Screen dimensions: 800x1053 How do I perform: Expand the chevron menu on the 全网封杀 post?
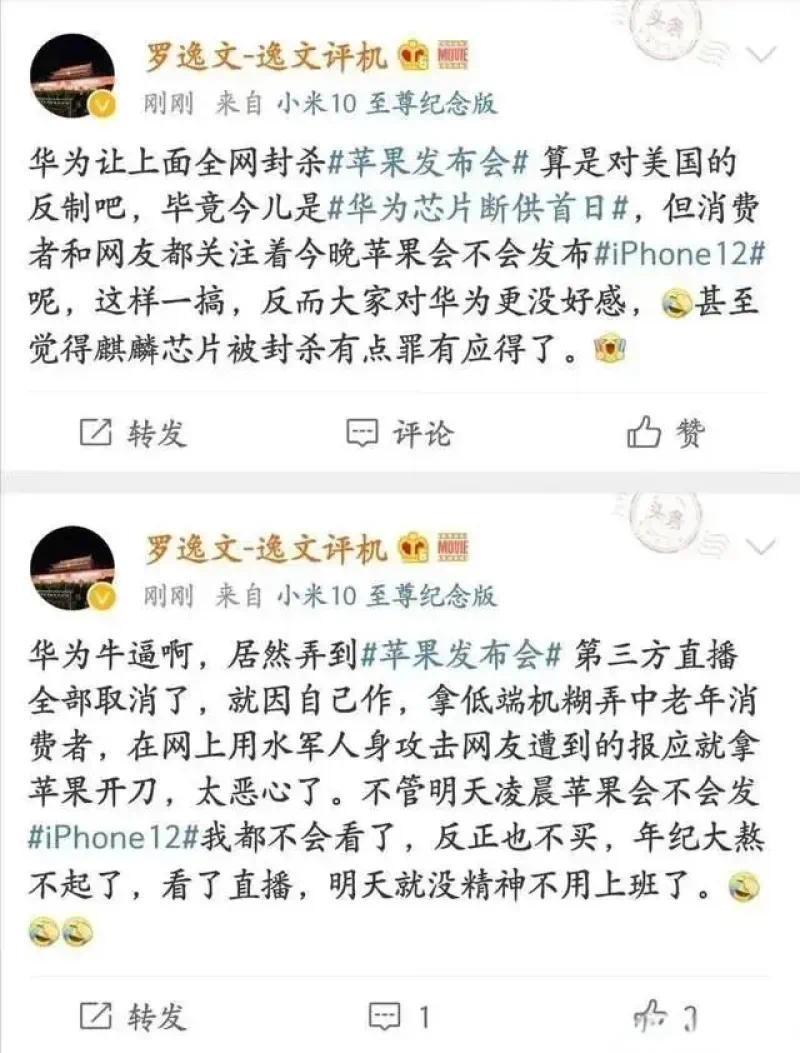click(x=762, y=53)
